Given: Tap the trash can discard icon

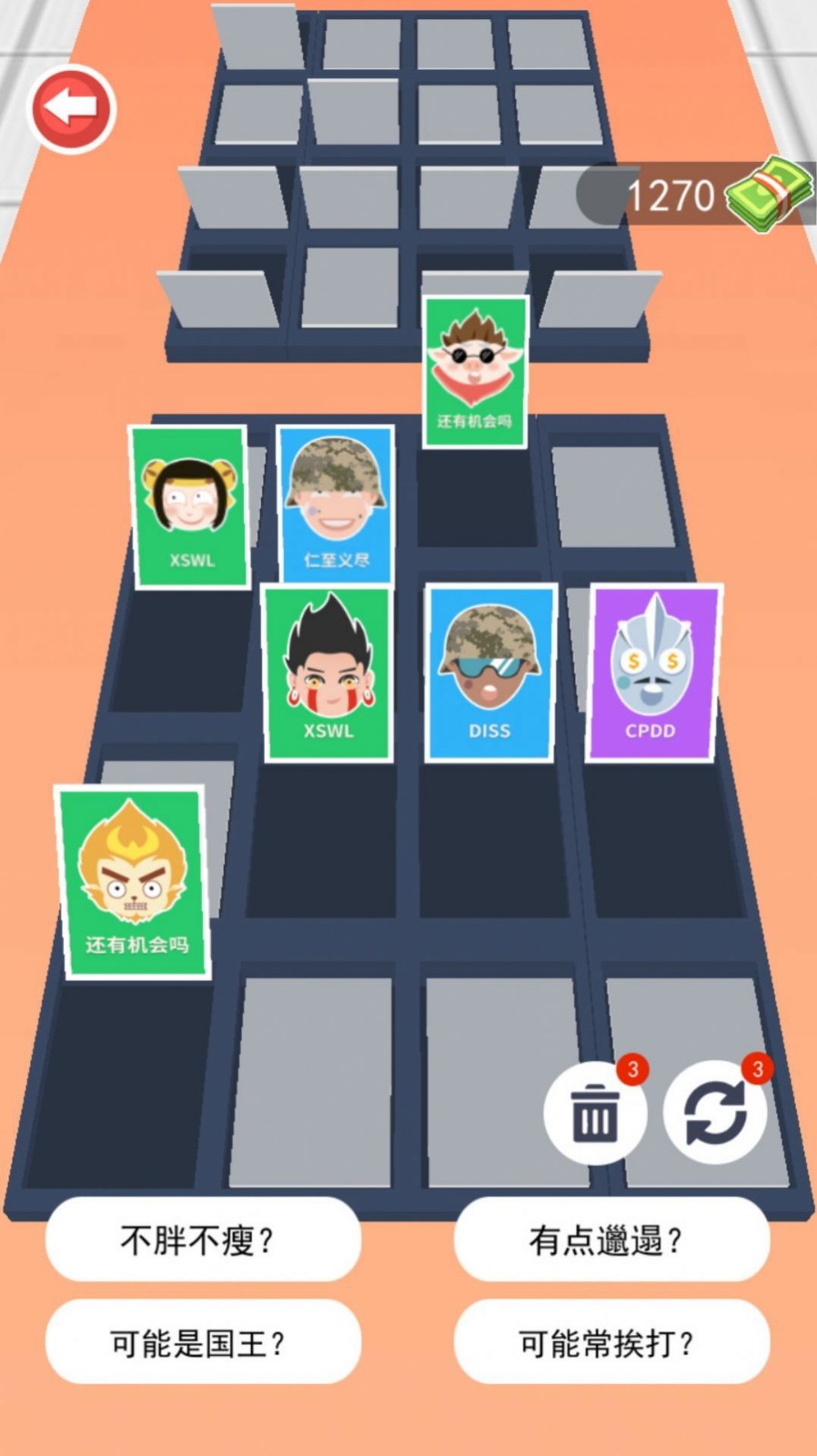Looking at the screenshot, I should tap(595, 1112).
